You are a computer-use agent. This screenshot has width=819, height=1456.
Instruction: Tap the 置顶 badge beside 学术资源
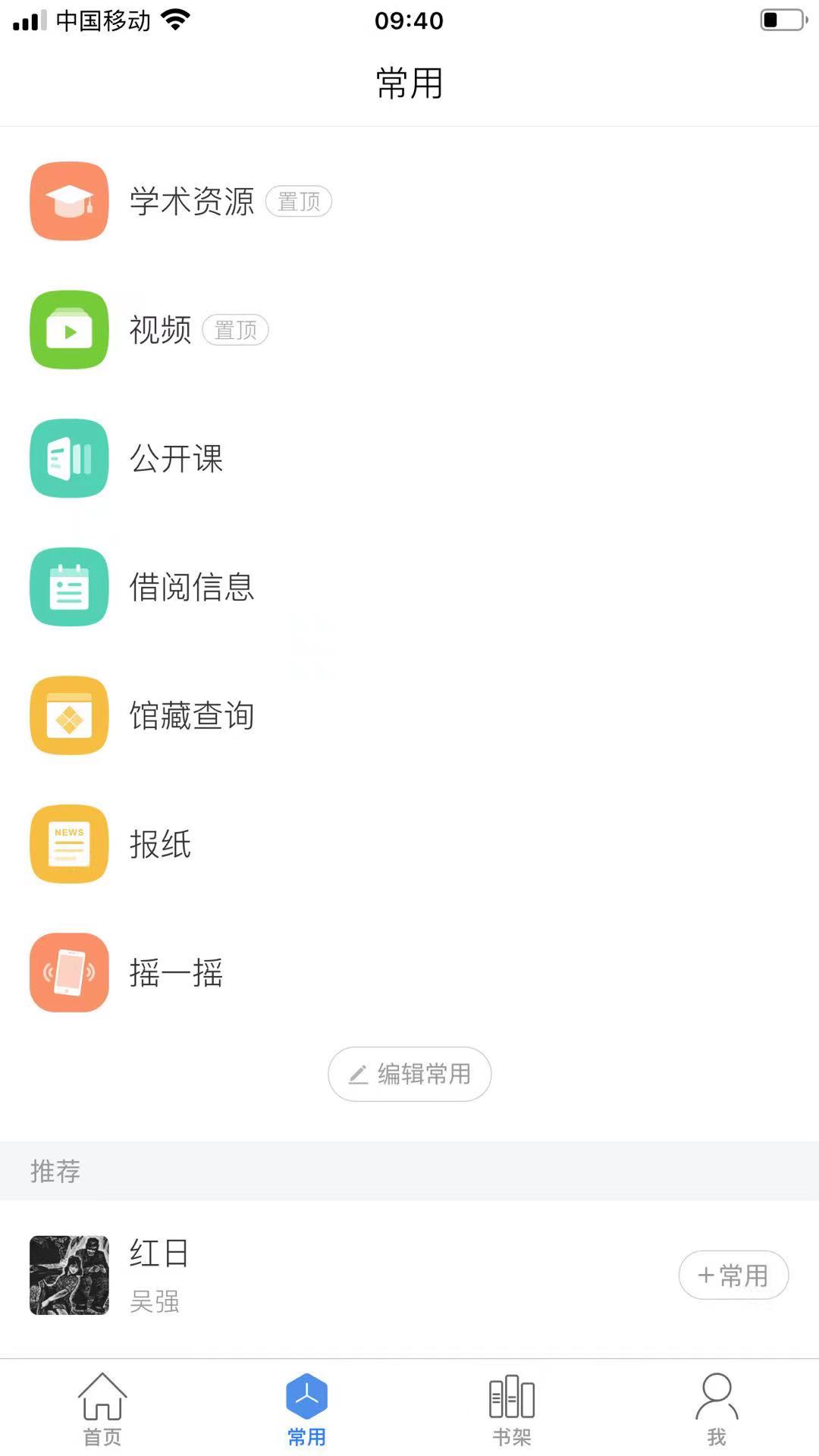pos(299,201)
